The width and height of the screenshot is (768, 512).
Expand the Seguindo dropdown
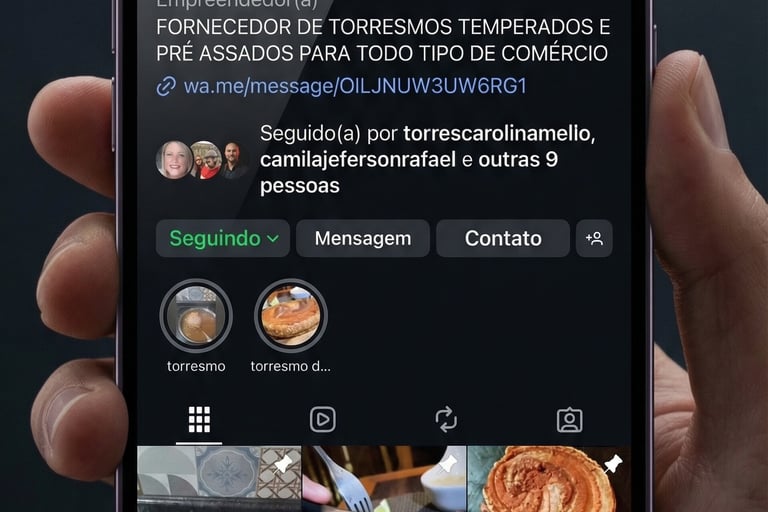(223, 239)
